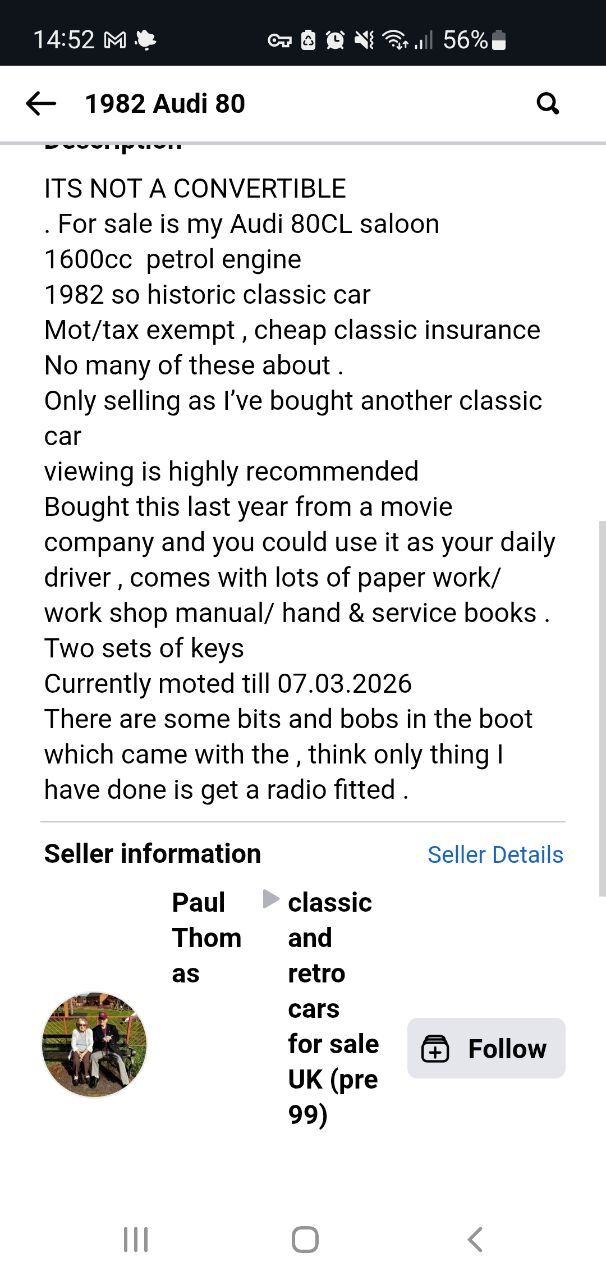This screenshot has width=606, height=1280.
Task: Open Paul Thomas's profile picture
Action: pos(94,1044)
